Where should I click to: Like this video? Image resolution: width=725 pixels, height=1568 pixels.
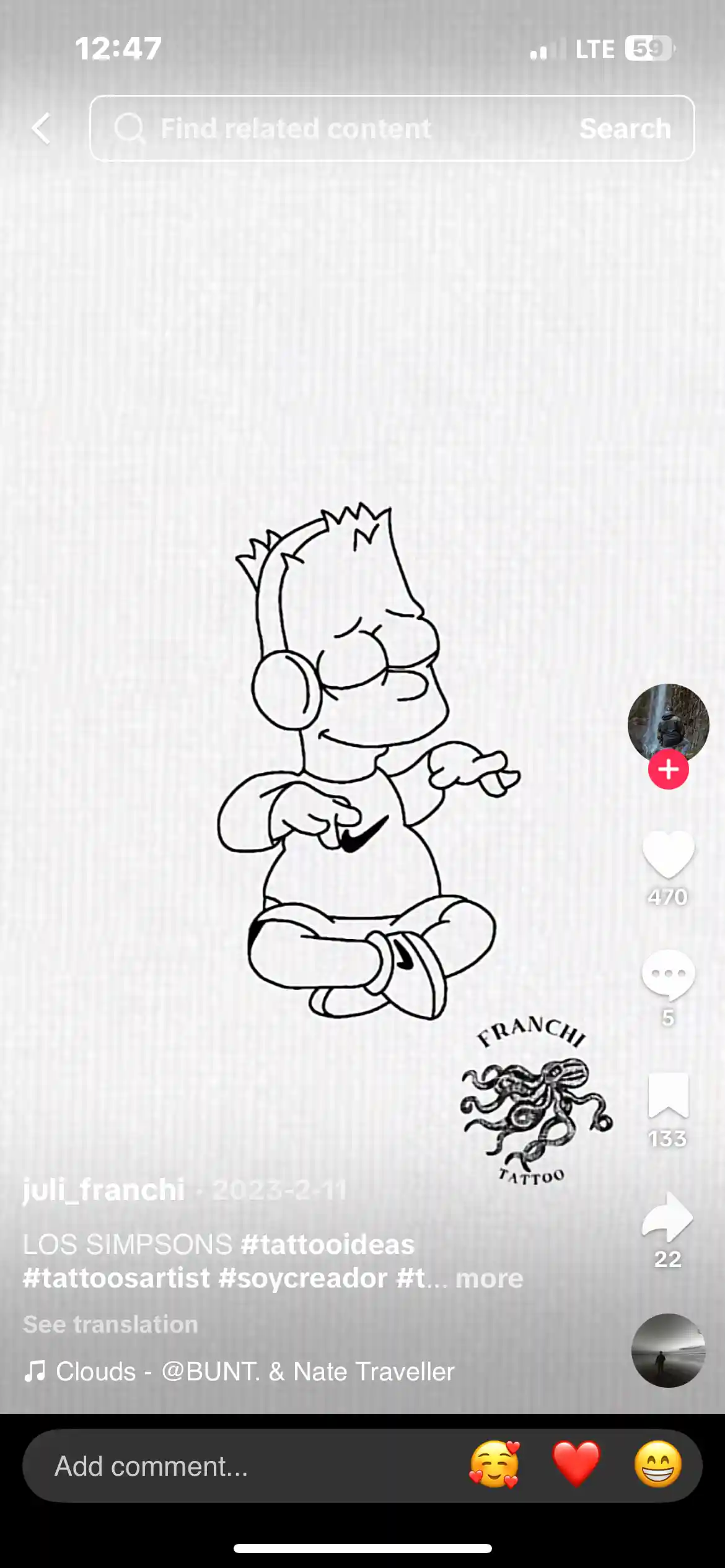point(668,855)
